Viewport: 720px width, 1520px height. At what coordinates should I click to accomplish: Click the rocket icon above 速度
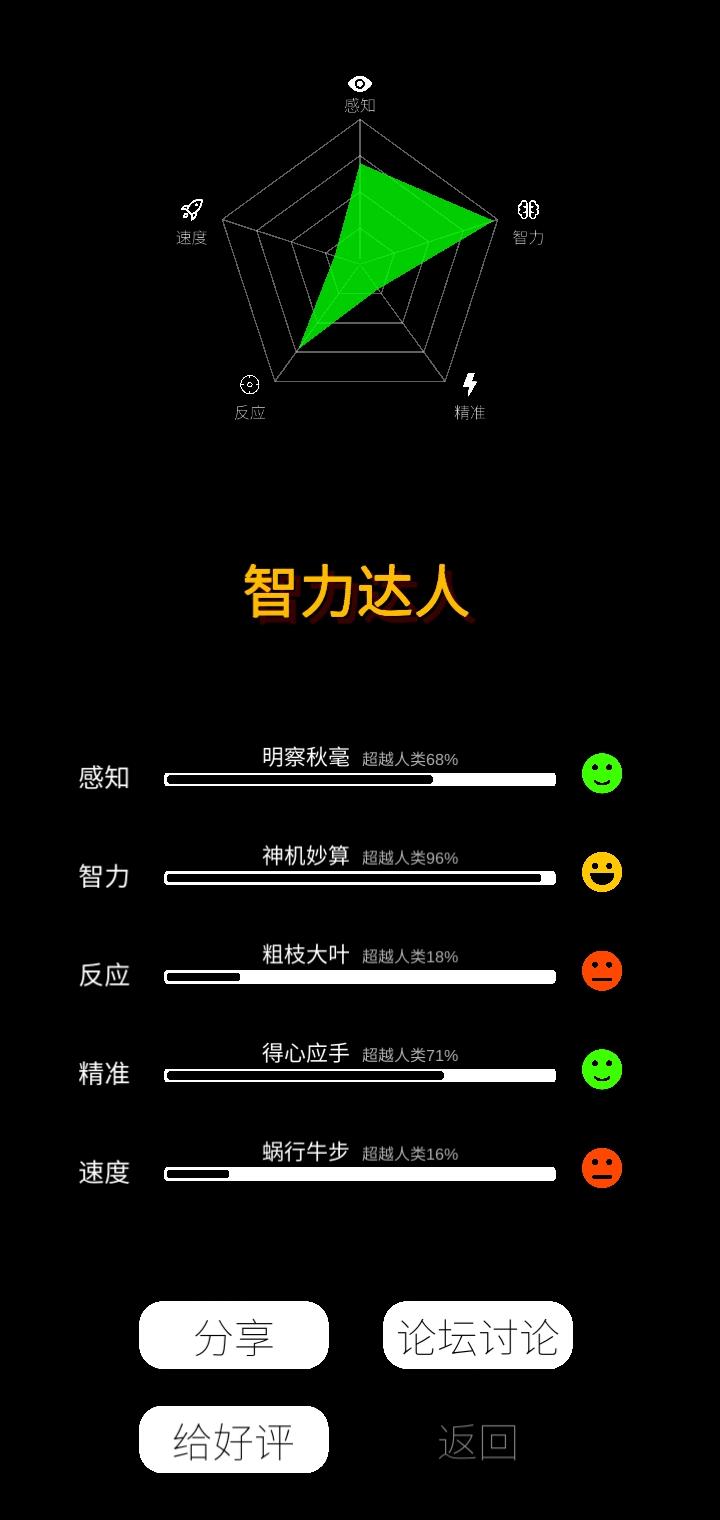click(x=192, y=209)
